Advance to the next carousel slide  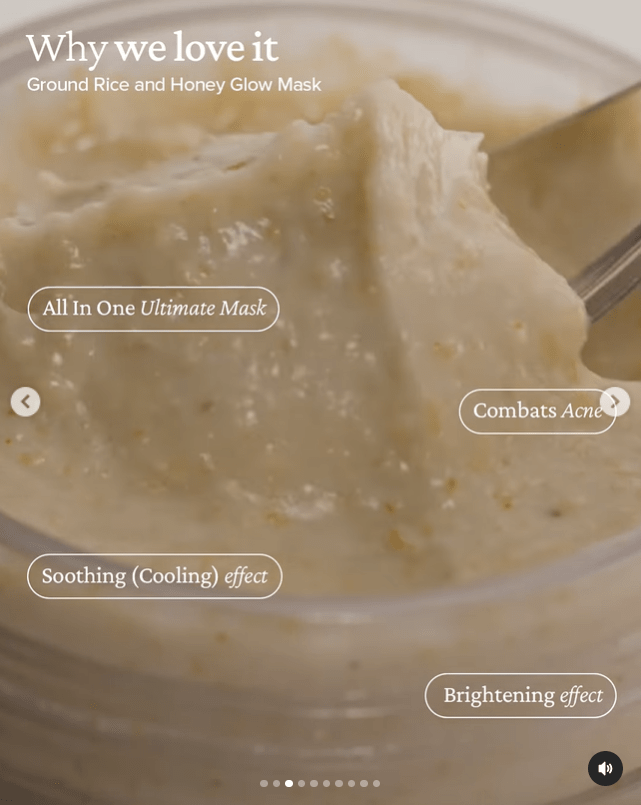pyautogui.click(x=615, y=402)
